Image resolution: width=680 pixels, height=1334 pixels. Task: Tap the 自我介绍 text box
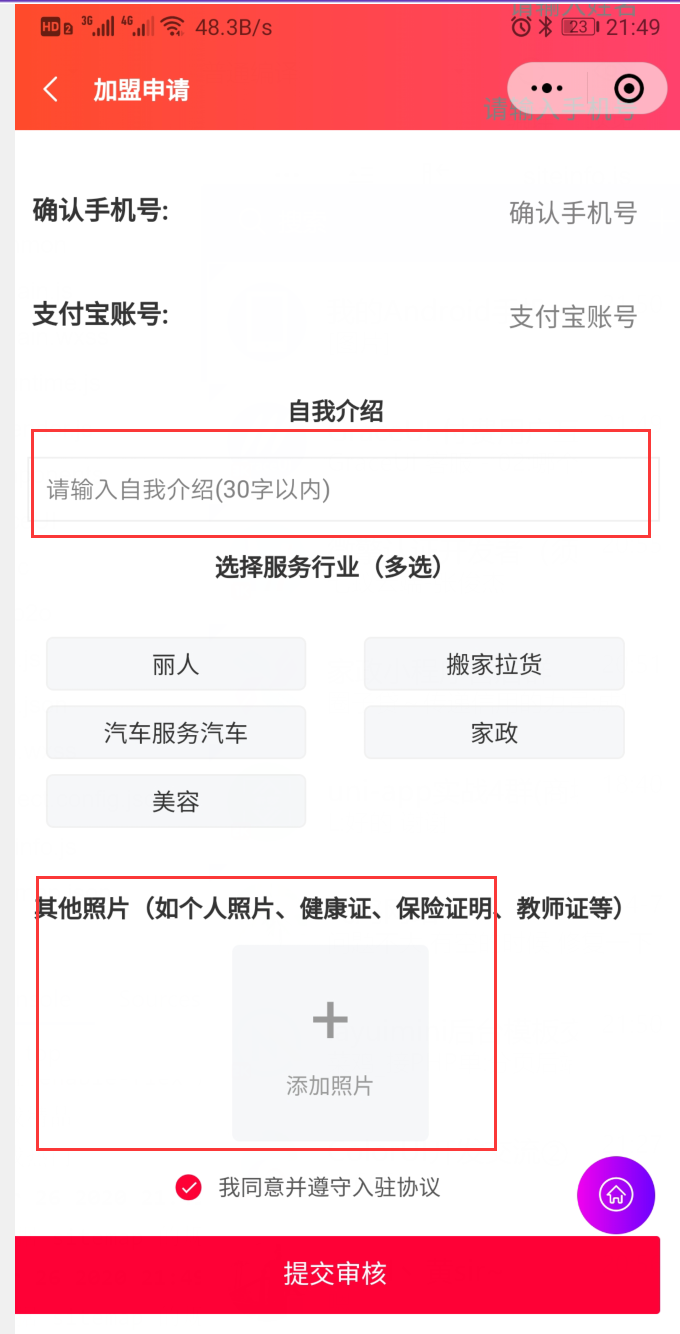(340, 489)
